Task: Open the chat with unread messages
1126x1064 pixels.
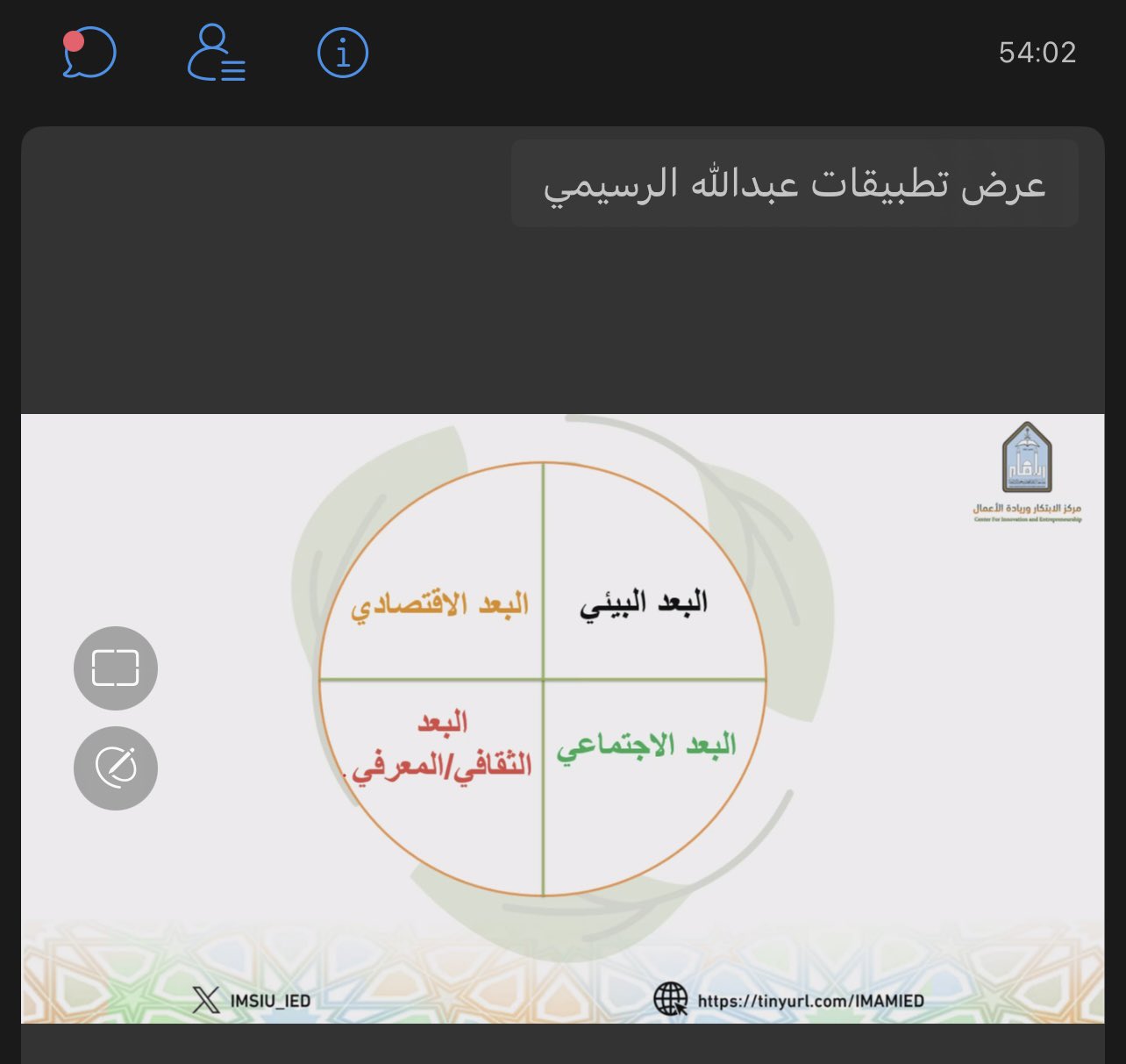Action: (89, 54)
